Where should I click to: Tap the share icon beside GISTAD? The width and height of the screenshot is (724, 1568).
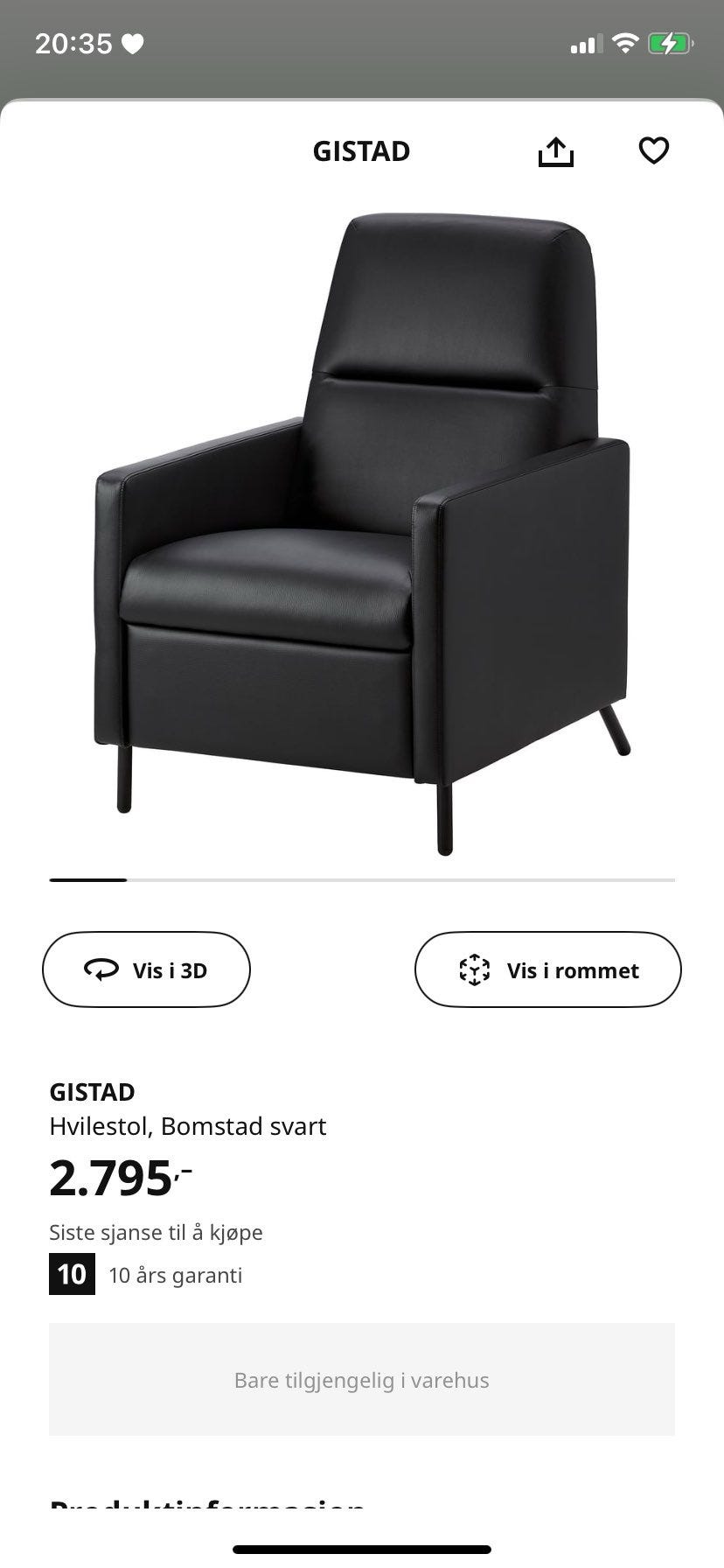[x=557, y=150]
